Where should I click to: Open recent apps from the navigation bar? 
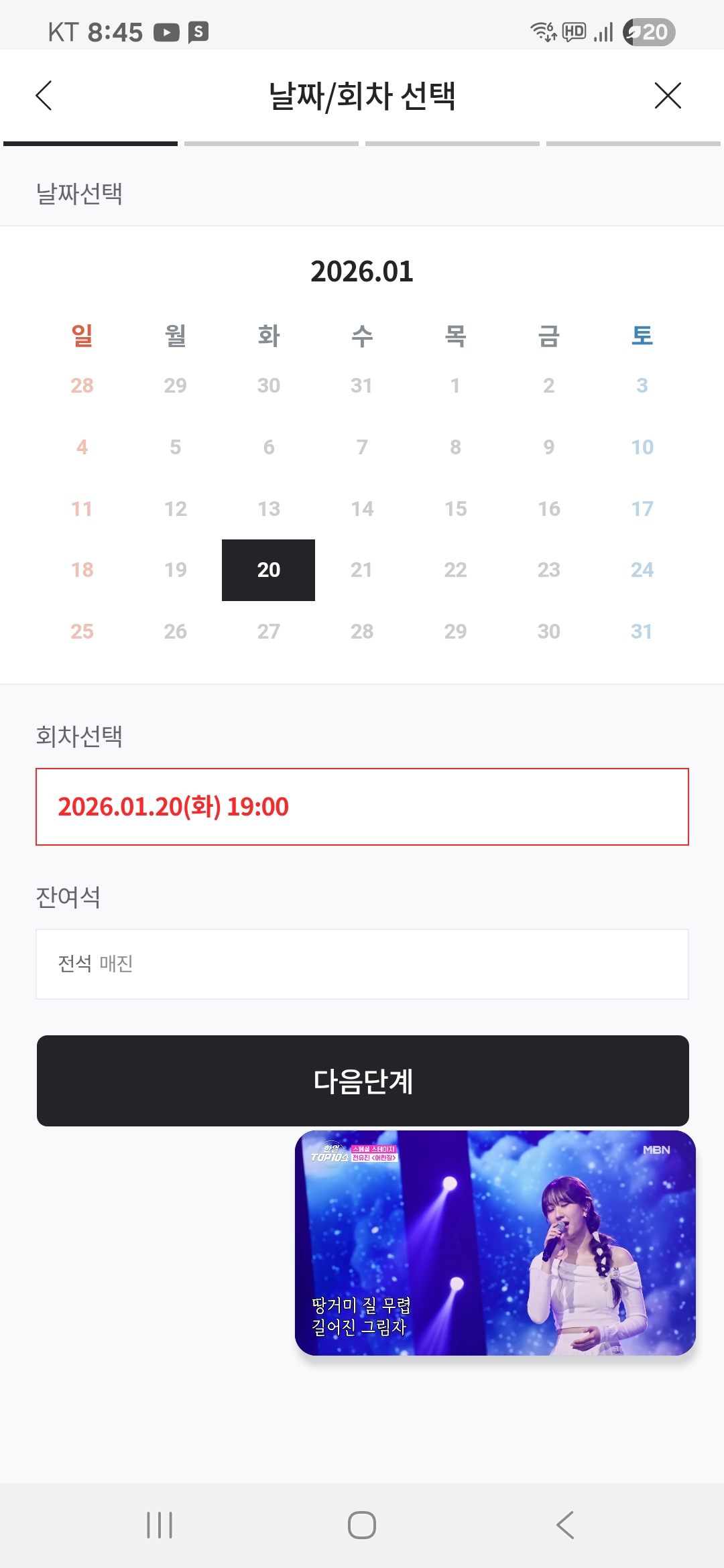[x=160, y=1525]
